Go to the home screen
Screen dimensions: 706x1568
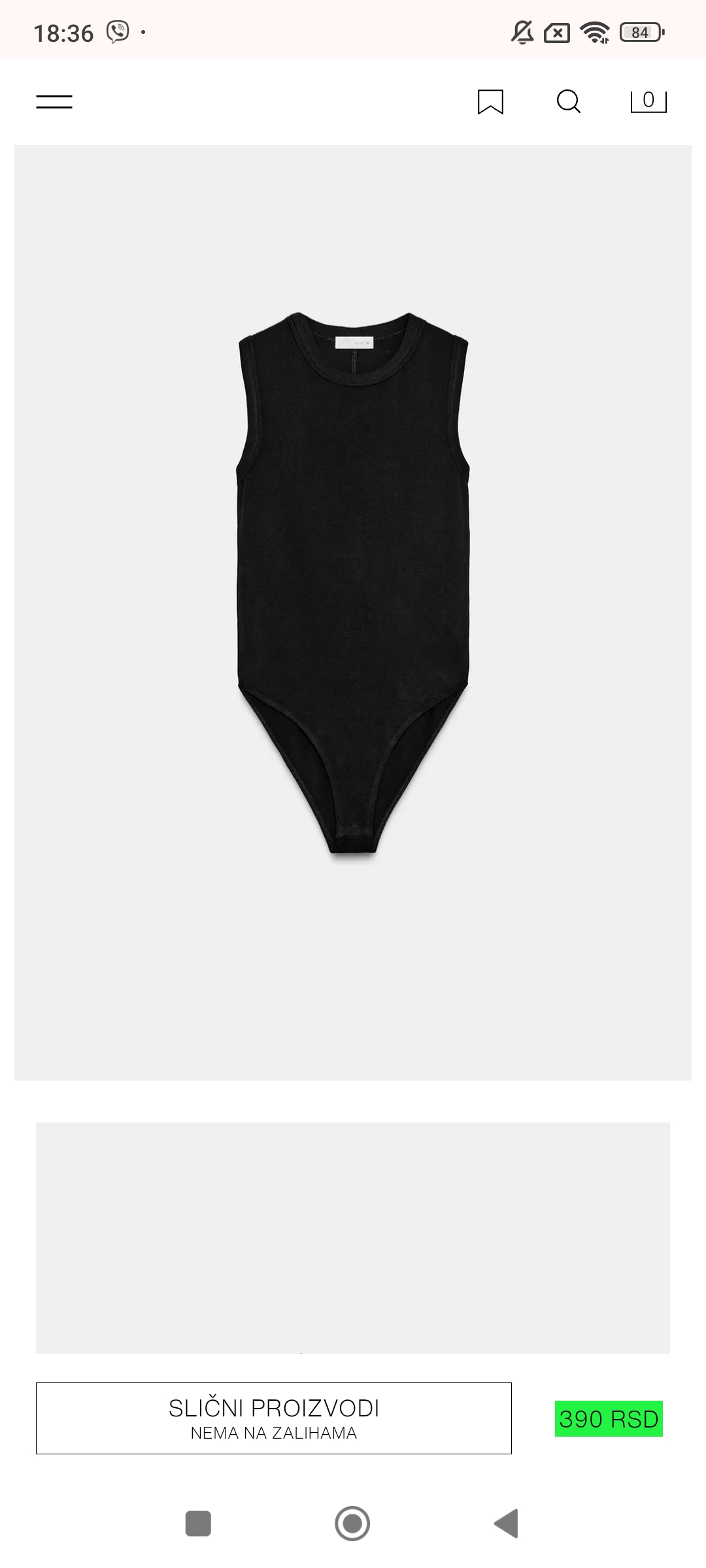(352, 1524)
